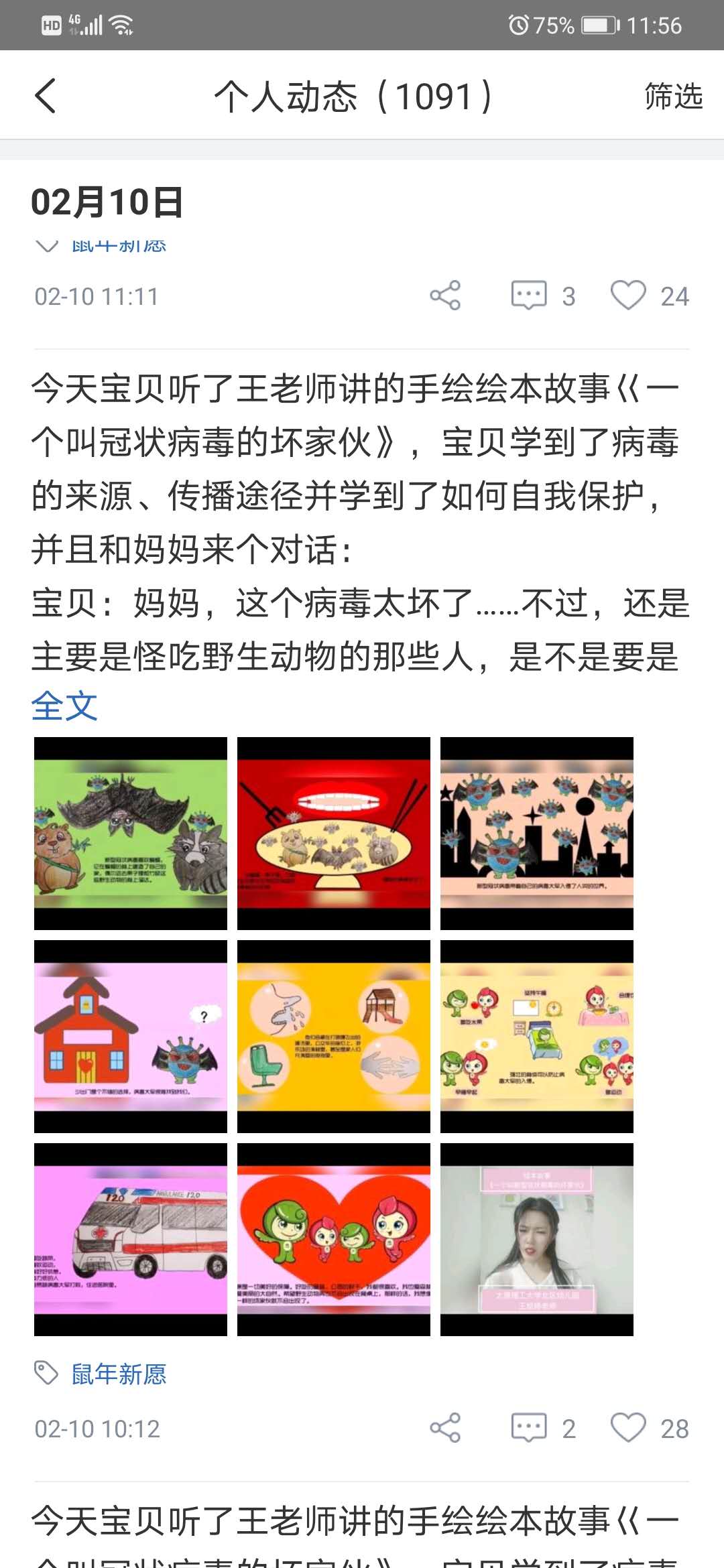The width and height of the screenshot is (724, 1568).
Task: Share the post from 02-10 10:12
Action: 445,1428
